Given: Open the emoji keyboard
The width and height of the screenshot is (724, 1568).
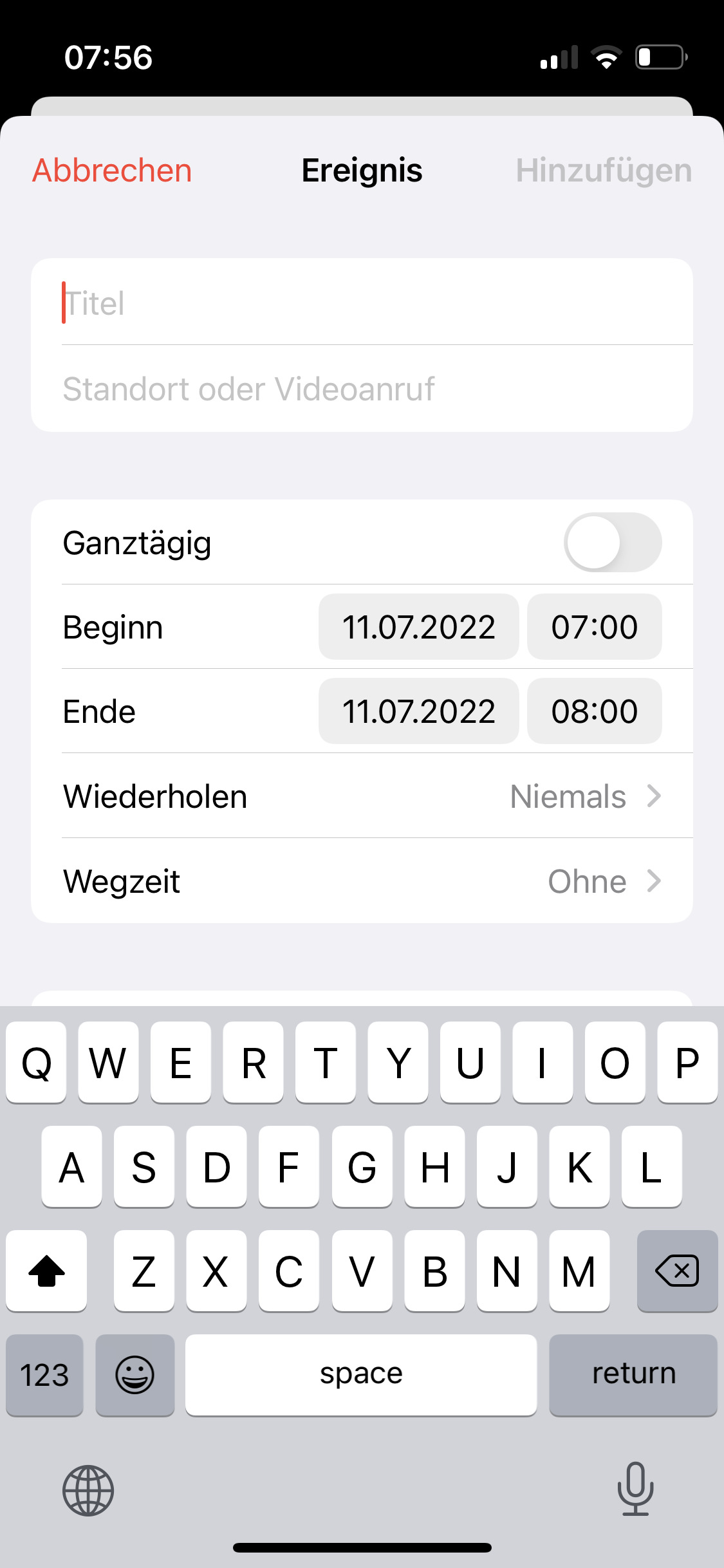Looking at the screenshot, I should point(135,1375).
